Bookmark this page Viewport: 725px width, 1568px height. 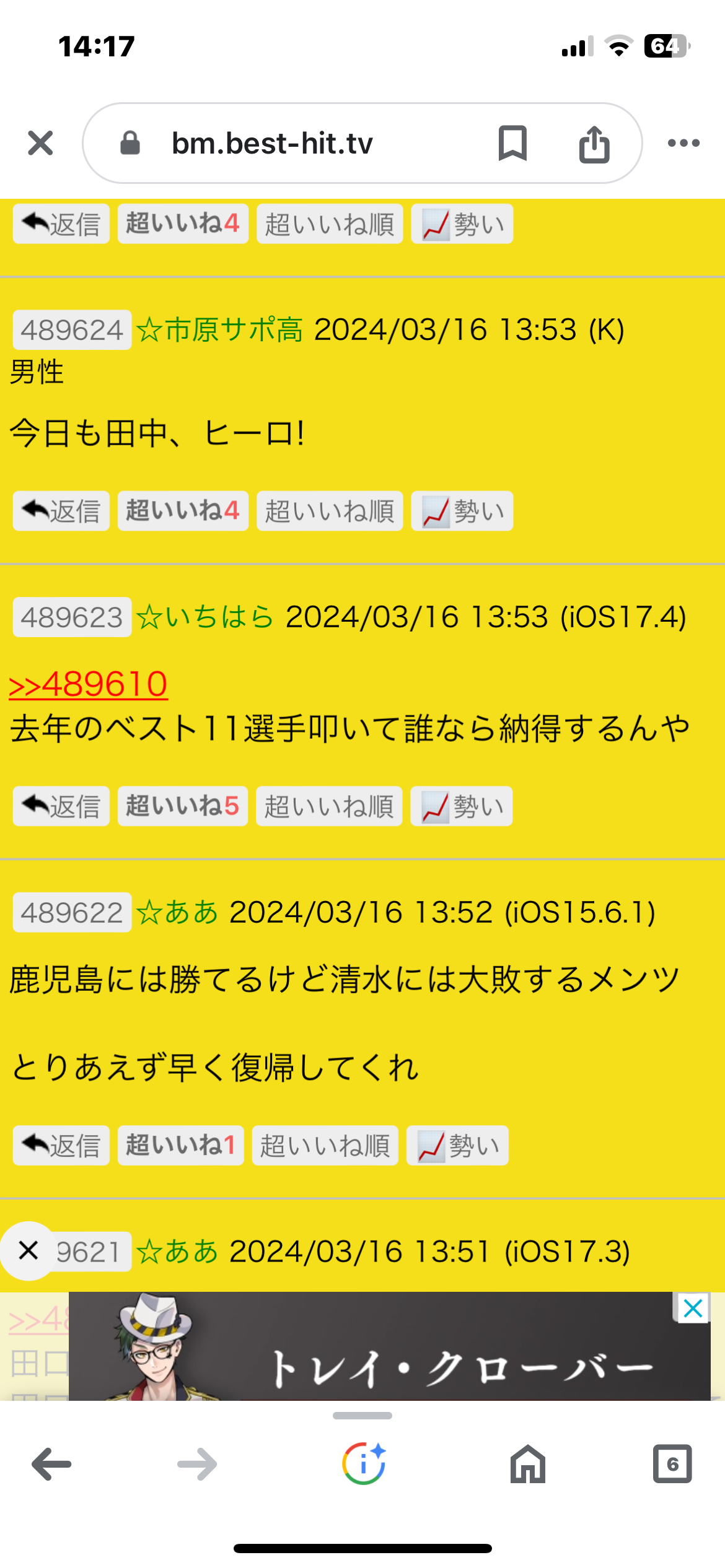[512, 143]
